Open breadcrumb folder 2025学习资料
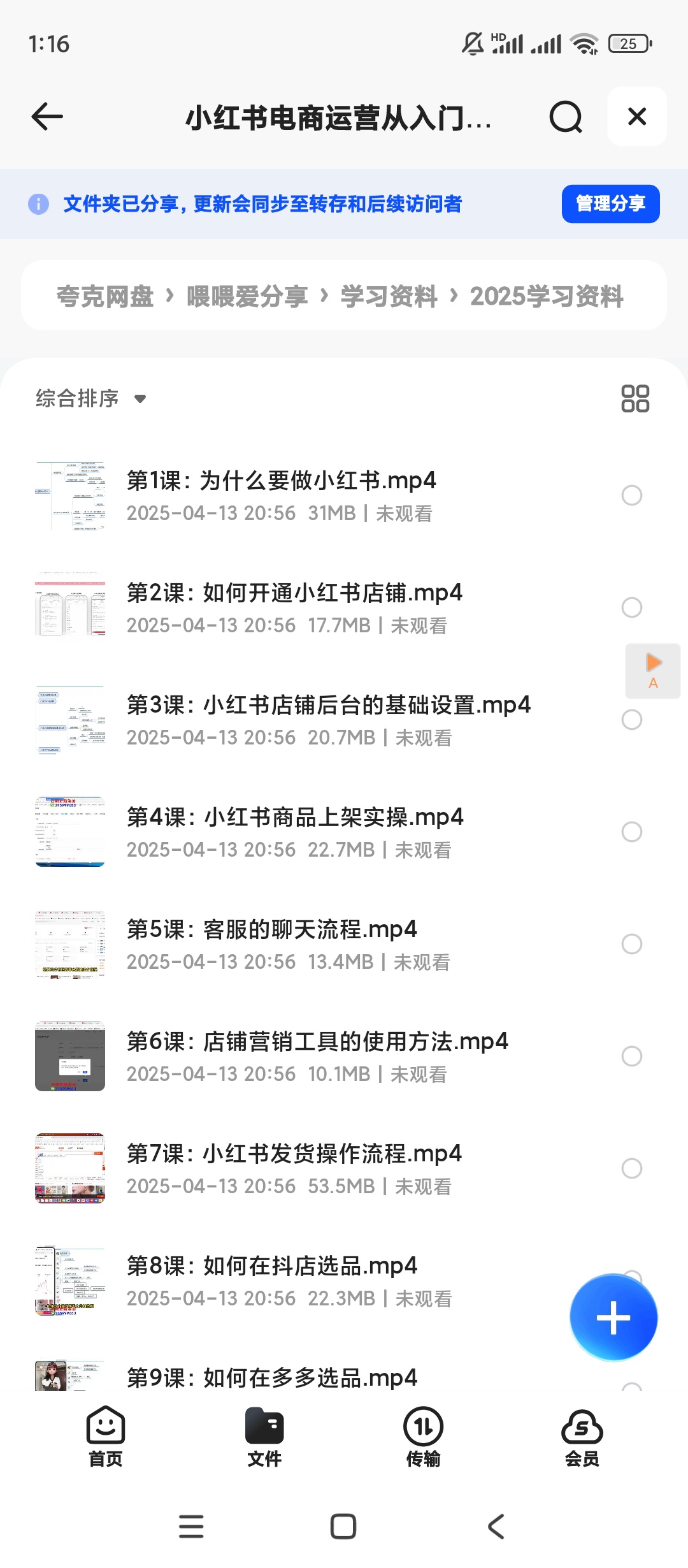The width and height of the screenshot is (688, 1568). 547,296
